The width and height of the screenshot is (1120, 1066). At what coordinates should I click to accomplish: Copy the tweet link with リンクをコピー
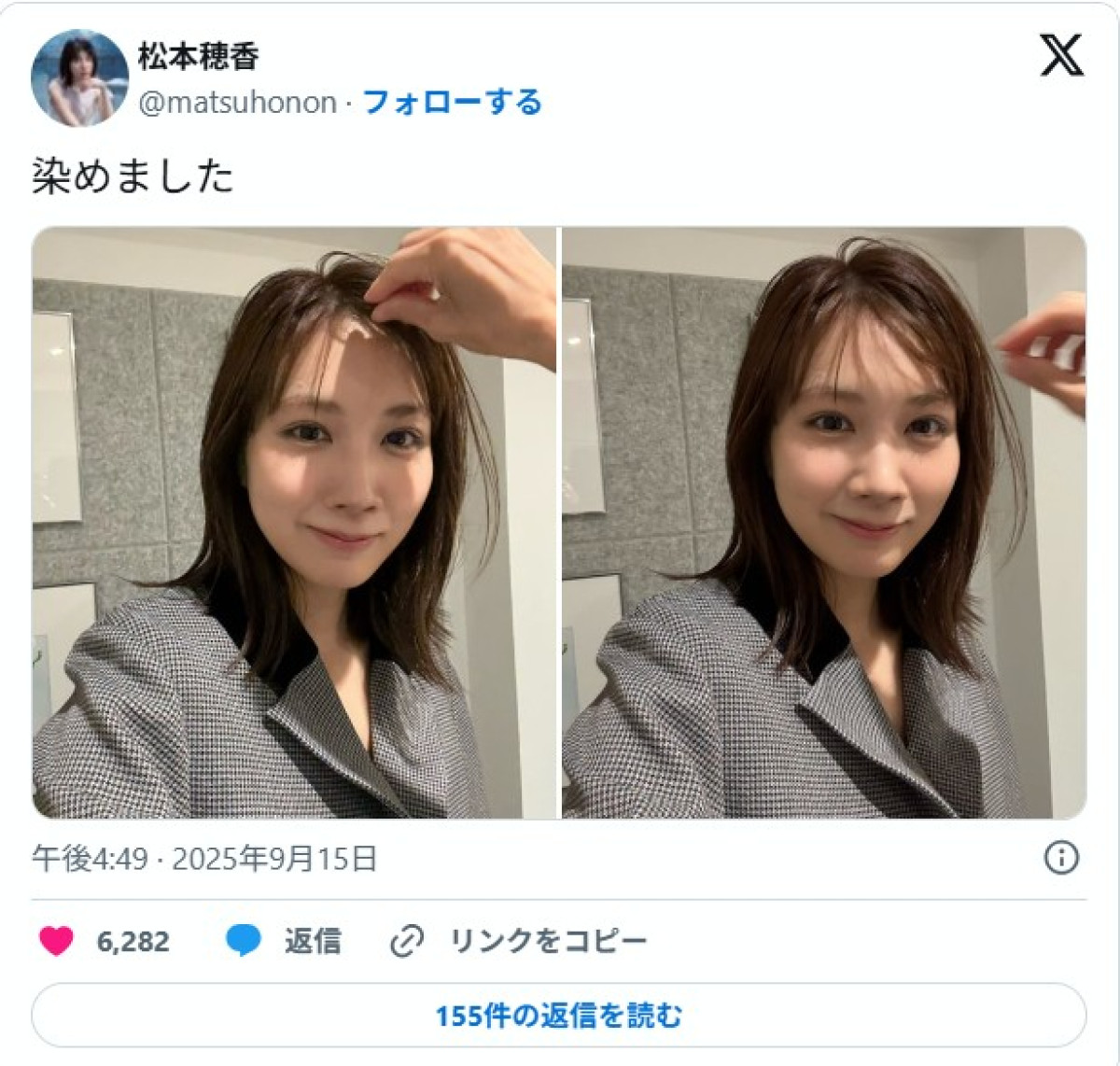(x=519, y=940)
